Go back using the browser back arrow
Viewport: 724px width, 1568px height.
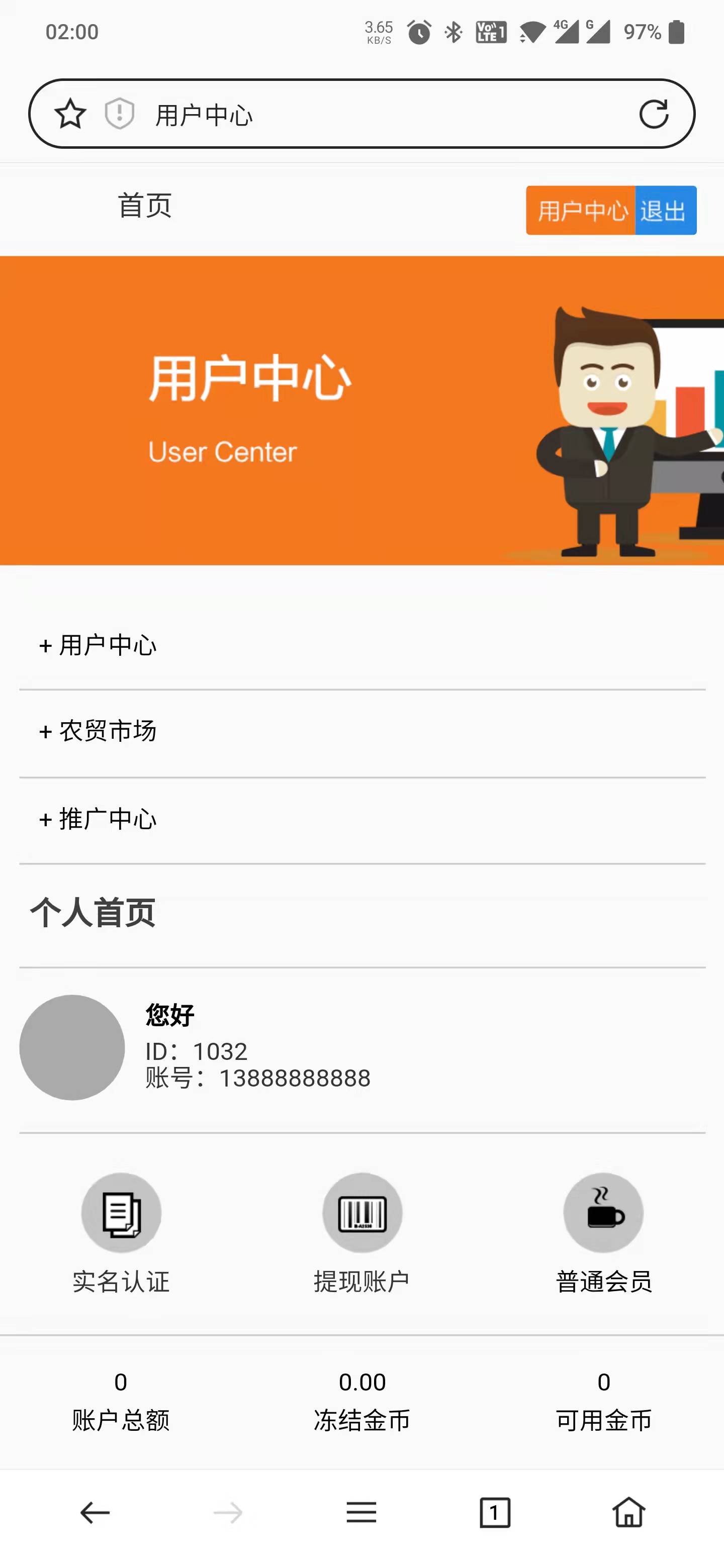click(95, 1513)
